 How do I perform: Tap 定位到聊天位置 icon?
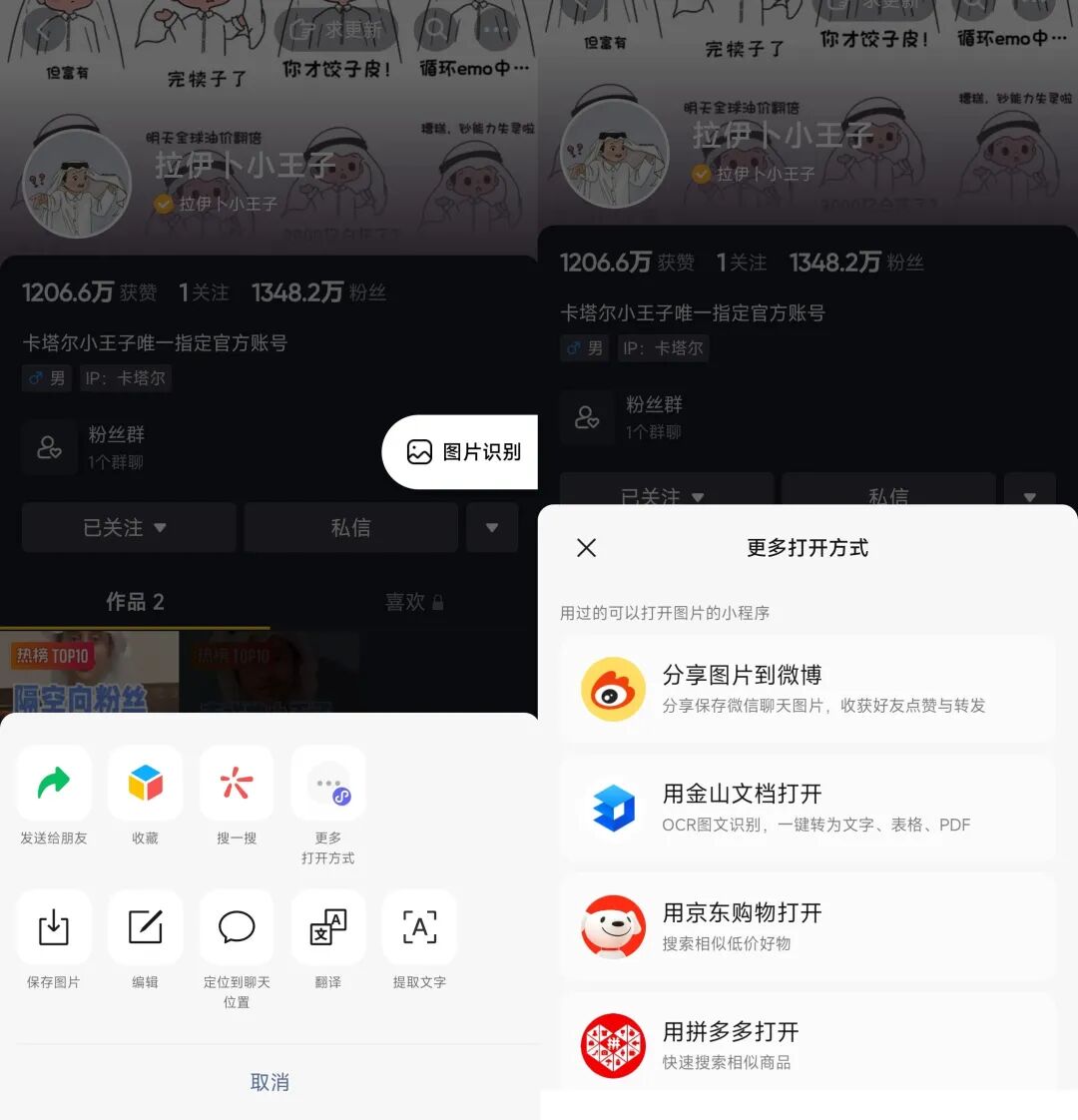(237, 927)
